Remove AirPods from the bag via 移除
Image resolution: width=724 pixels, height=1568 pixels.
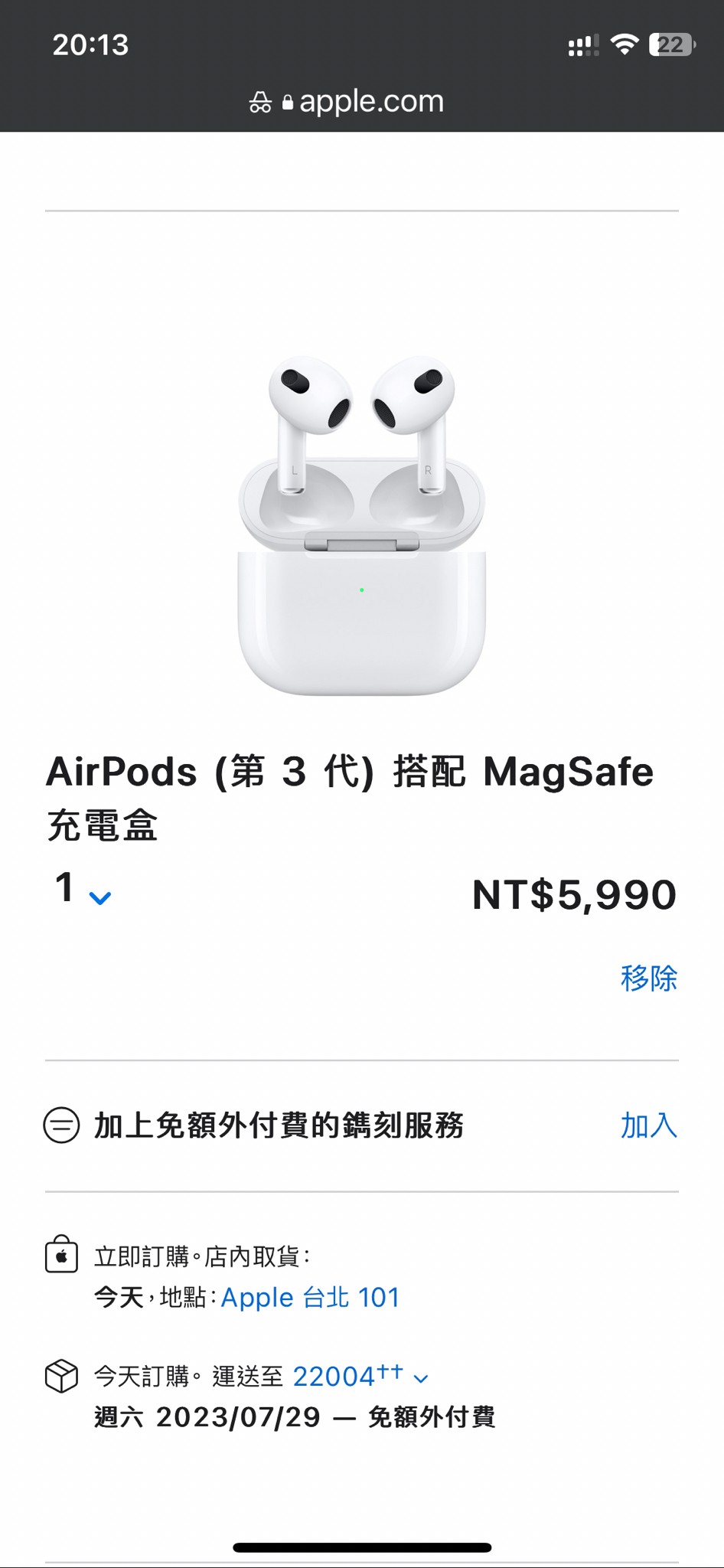648,978
